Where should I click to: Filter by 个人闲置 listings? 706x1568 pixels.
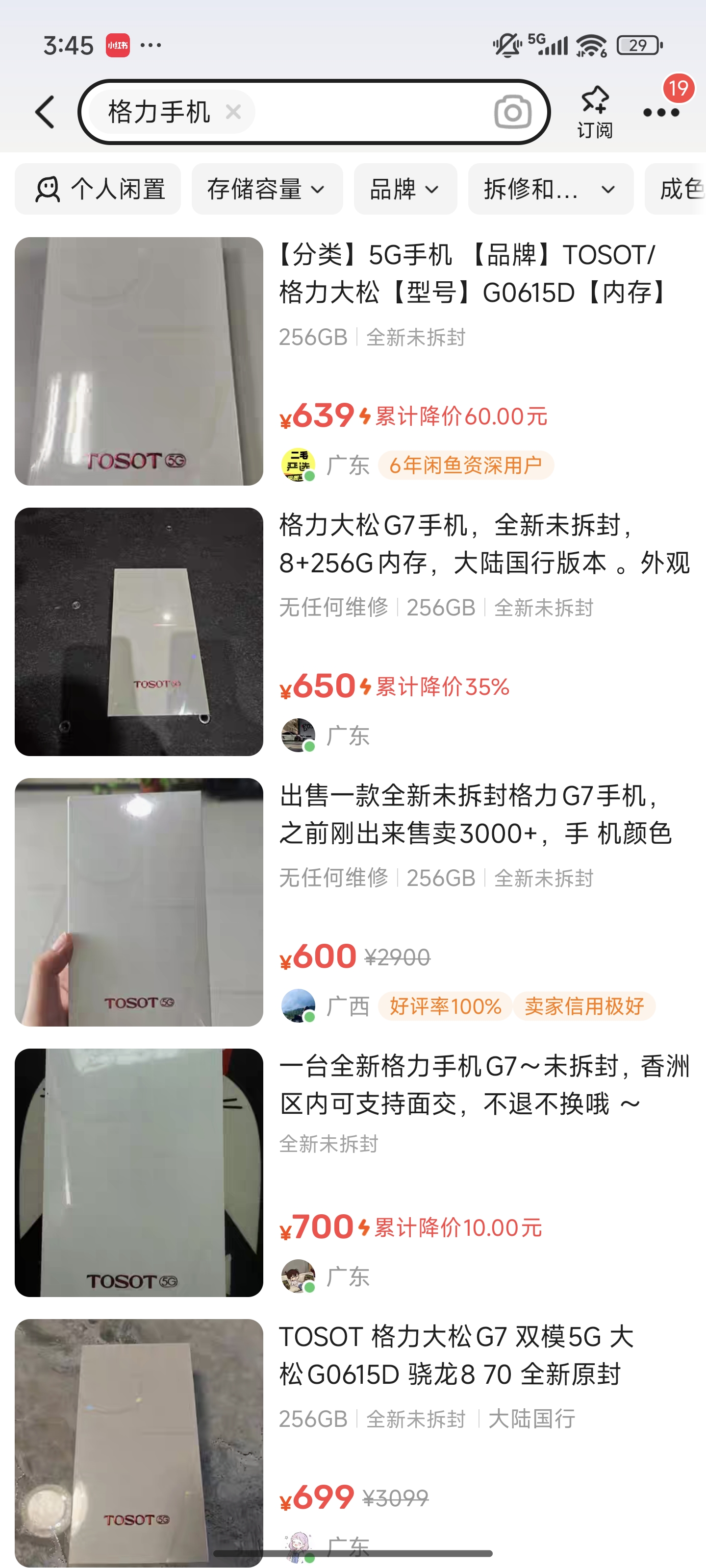pos(98,189)
